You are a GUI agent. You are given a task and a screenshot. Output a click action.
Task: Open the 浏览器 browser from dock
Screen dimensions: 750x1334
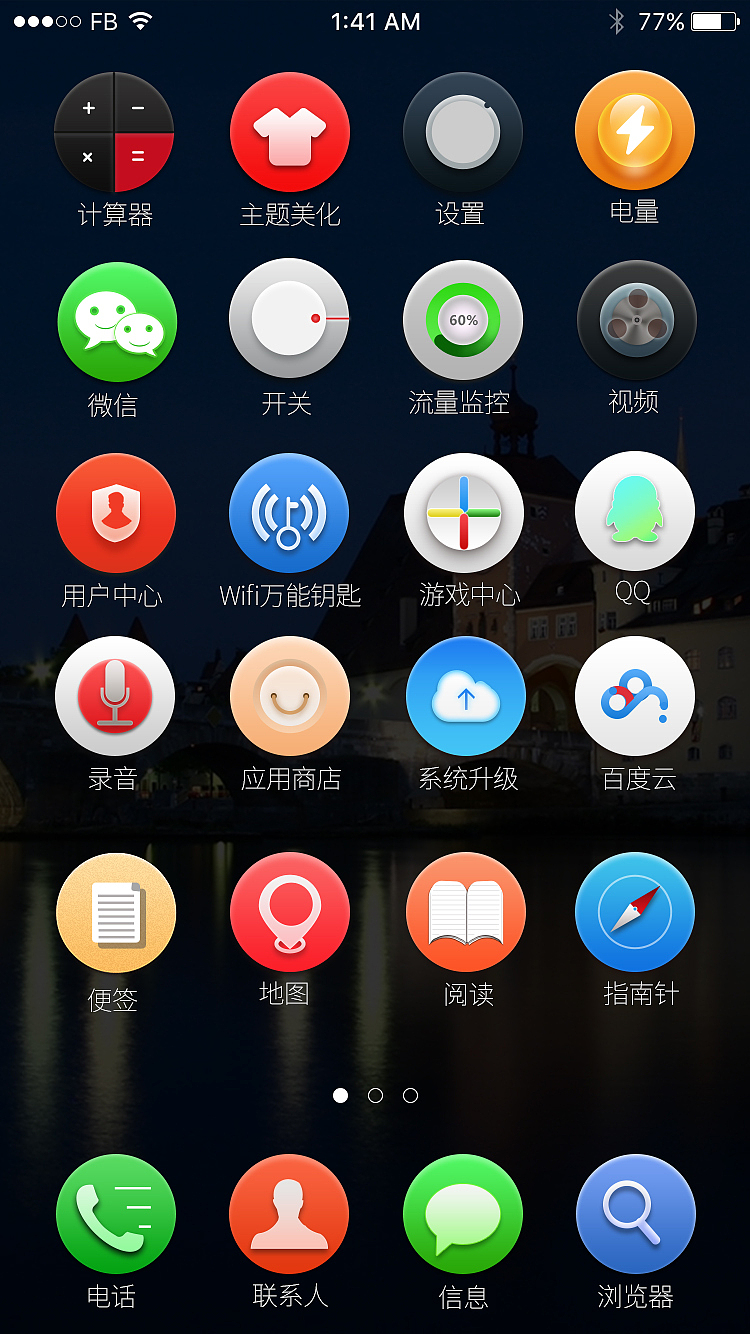tap(635, 1213)
